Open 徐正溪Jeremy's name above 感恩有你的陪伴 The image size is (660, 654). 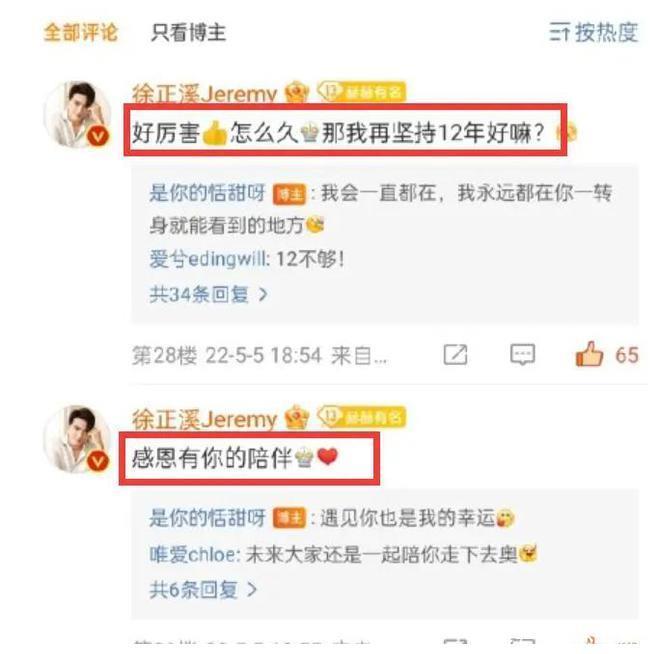[x=204, y=419]
